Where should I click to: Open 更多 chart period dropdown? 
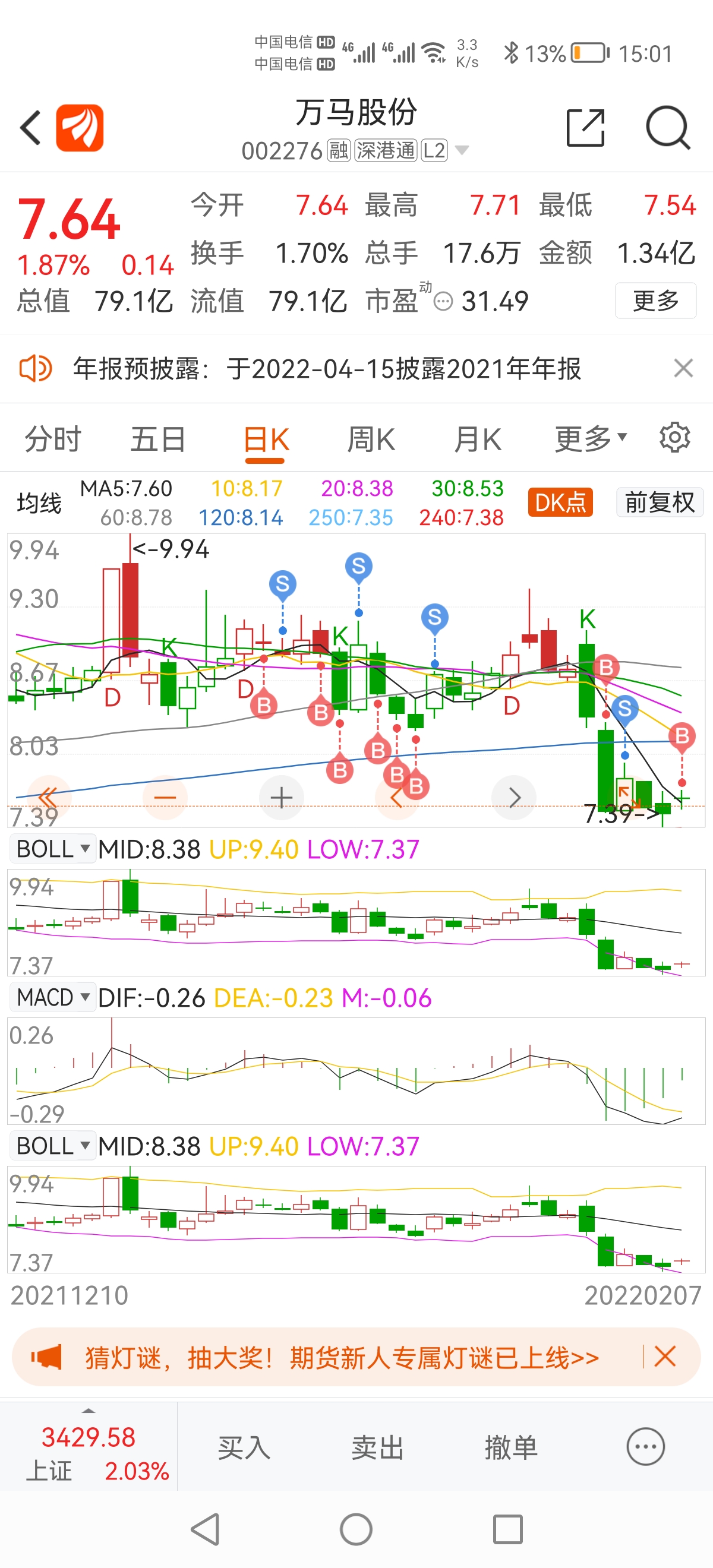[x=590, y=439]
